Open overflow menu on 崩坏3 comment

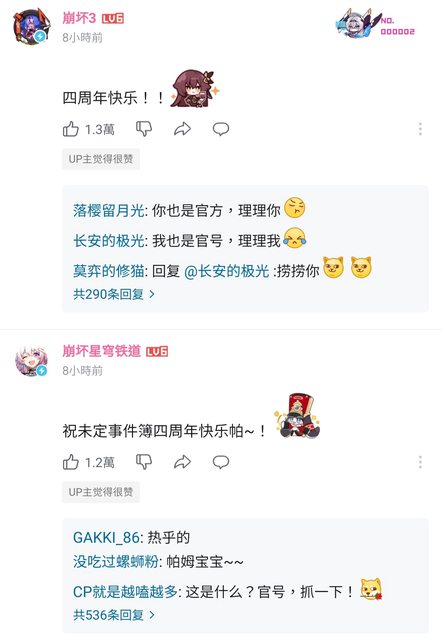point(420,129)
